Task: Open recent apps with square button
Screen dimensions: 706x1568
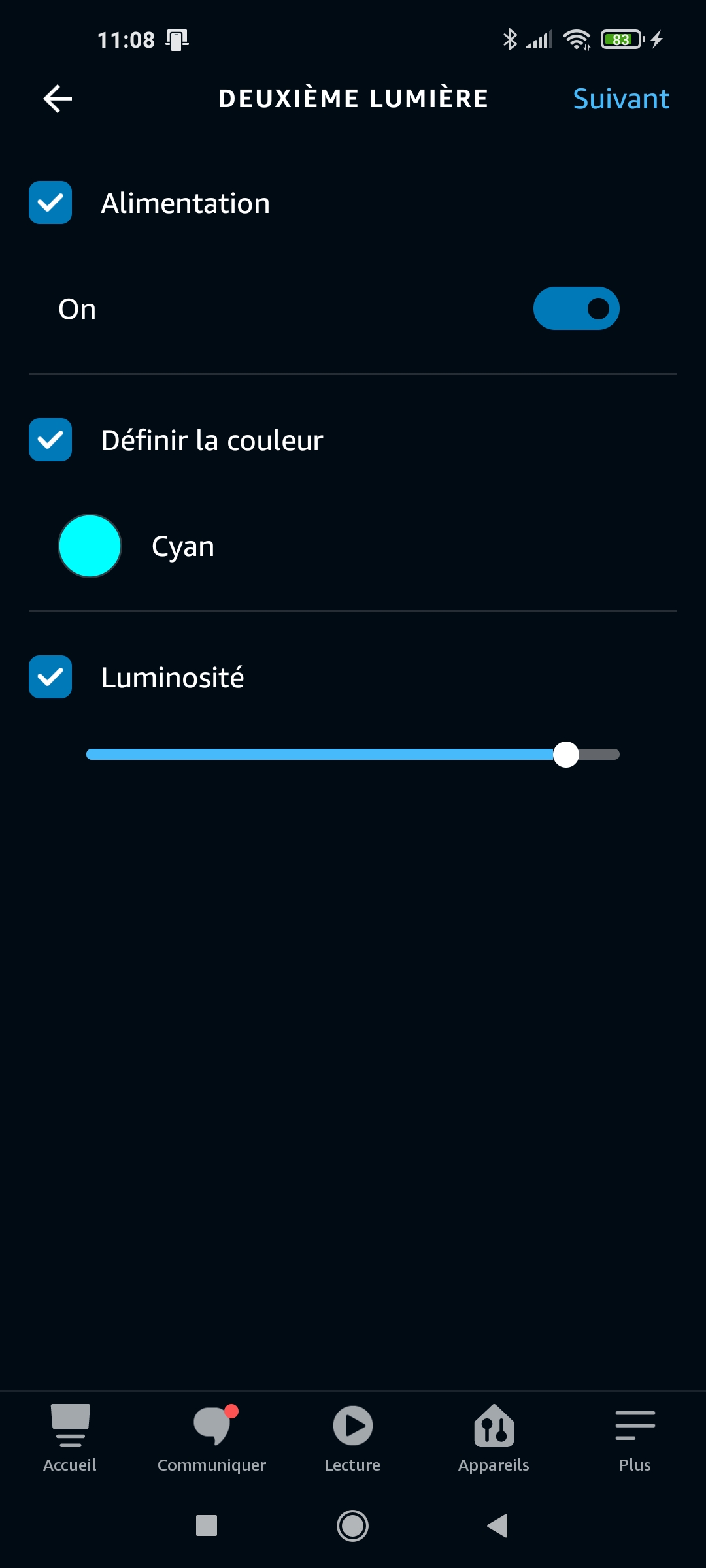Action: tap(207, 1526)
